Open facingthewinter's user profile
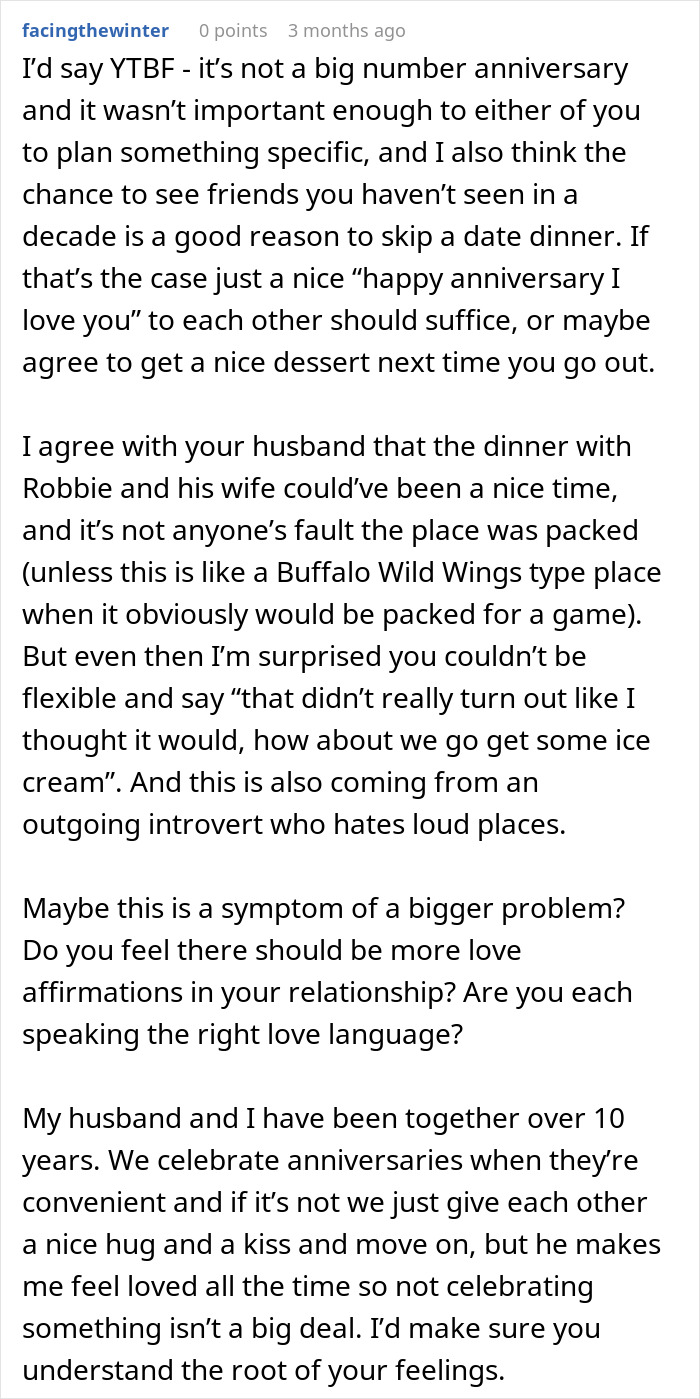700x1399 pixels. (95, 31)
